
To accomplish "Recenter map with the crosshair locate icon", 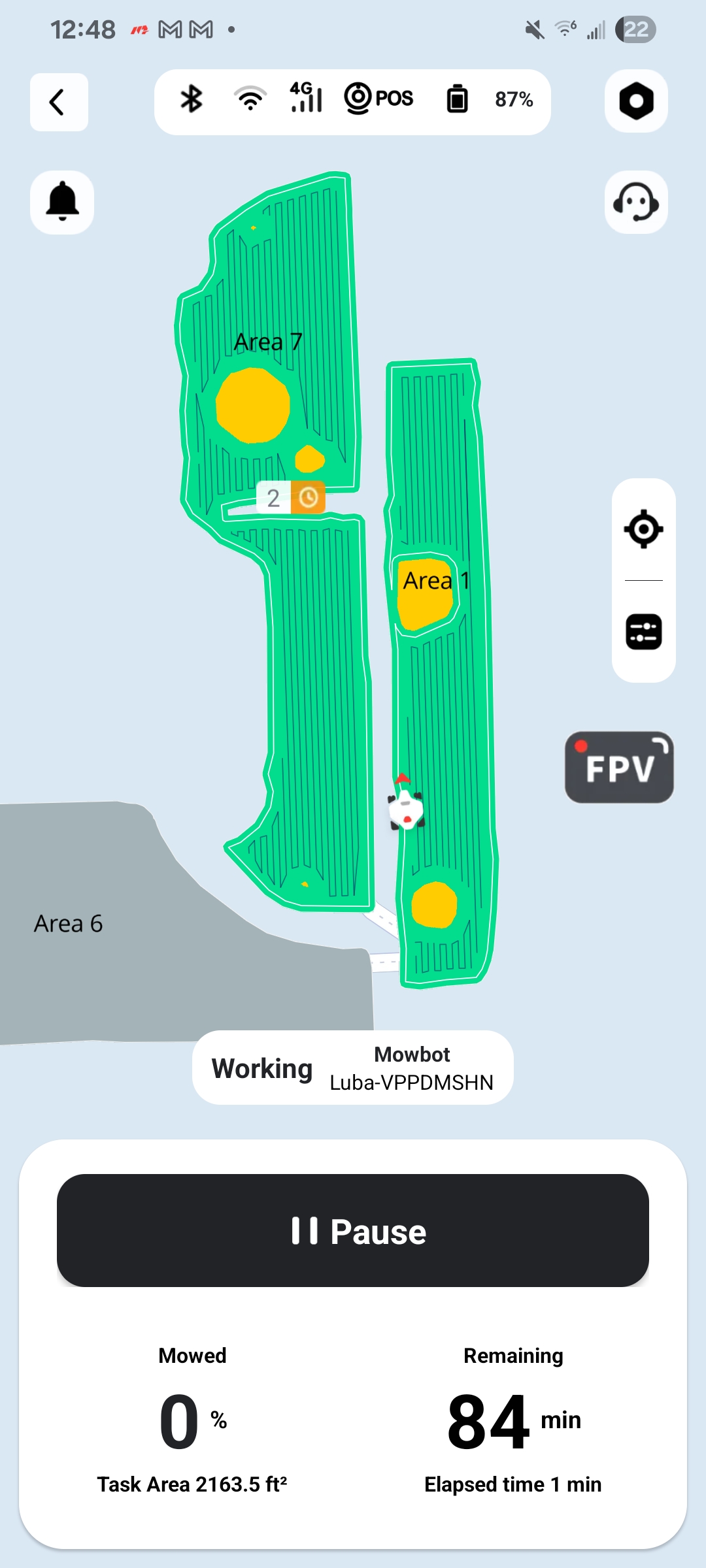I will pos(643,529).
